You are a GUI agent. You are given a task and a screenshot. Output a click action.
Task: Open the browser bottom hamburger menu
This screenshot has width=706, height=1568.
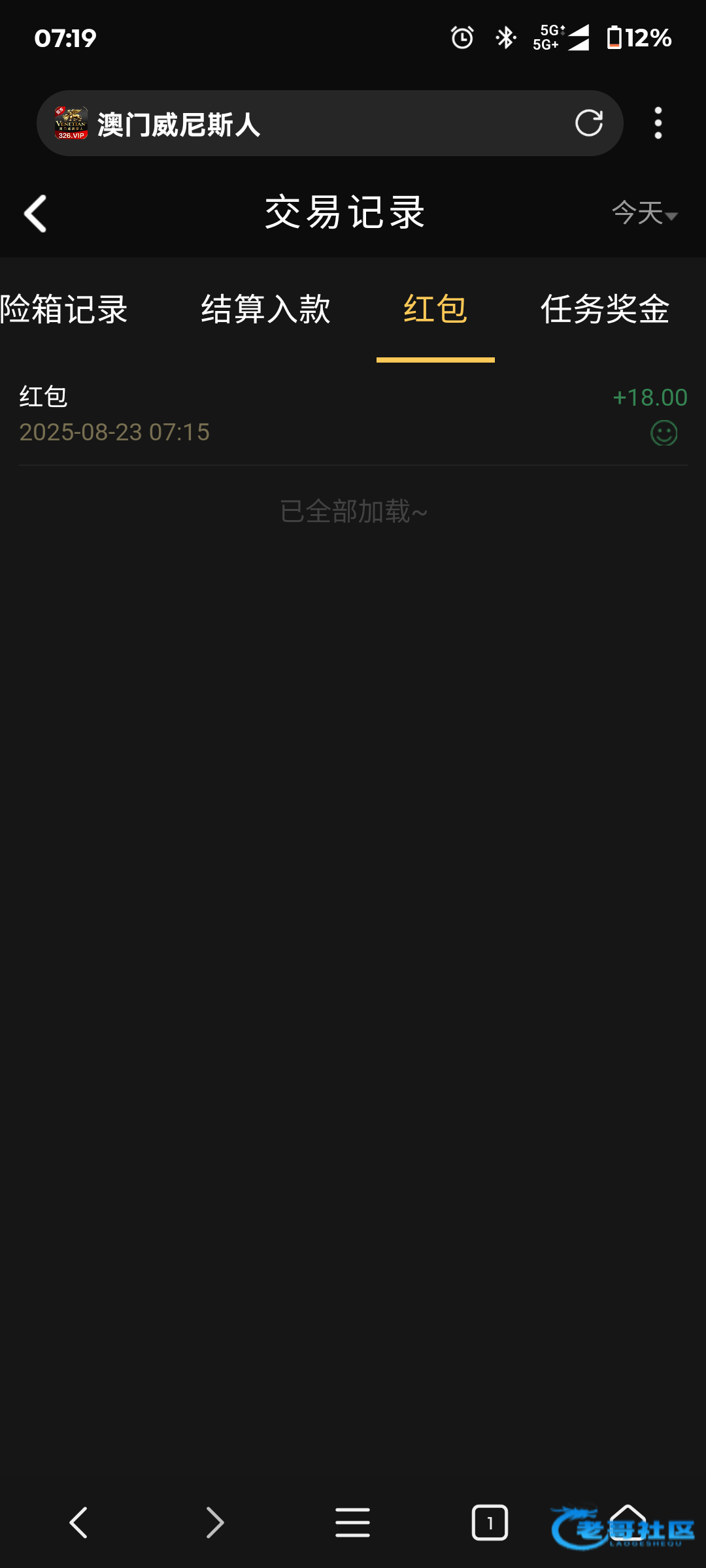(352, 1522)
